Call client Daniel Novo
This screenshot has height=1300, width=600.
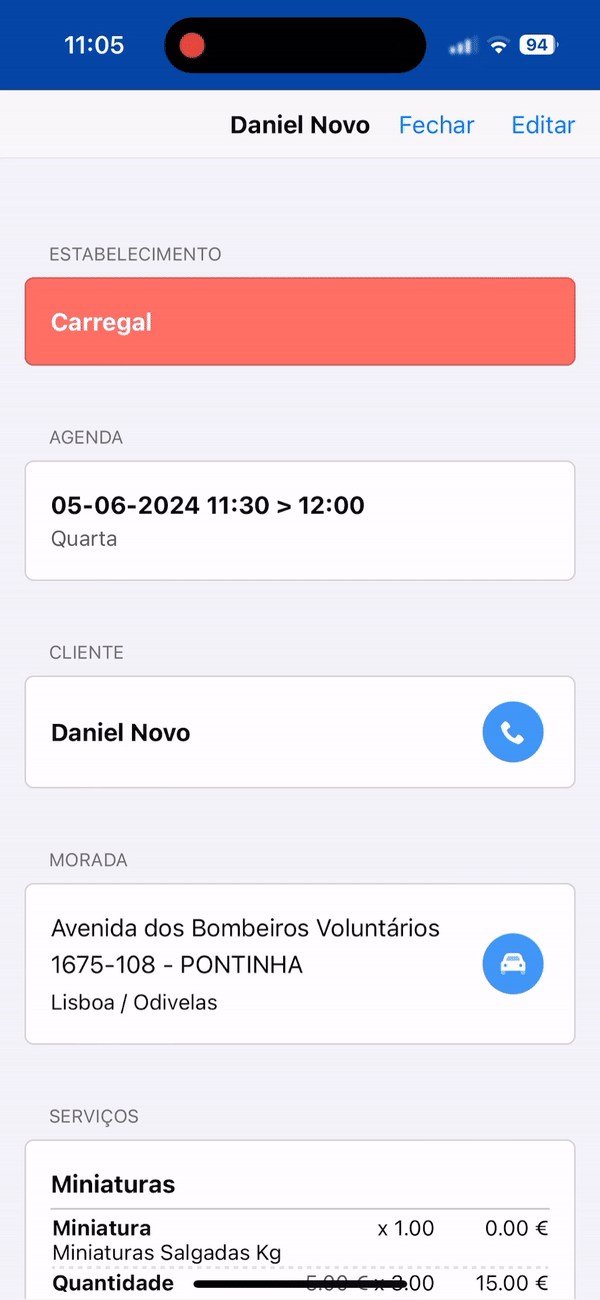coord(513,733)
